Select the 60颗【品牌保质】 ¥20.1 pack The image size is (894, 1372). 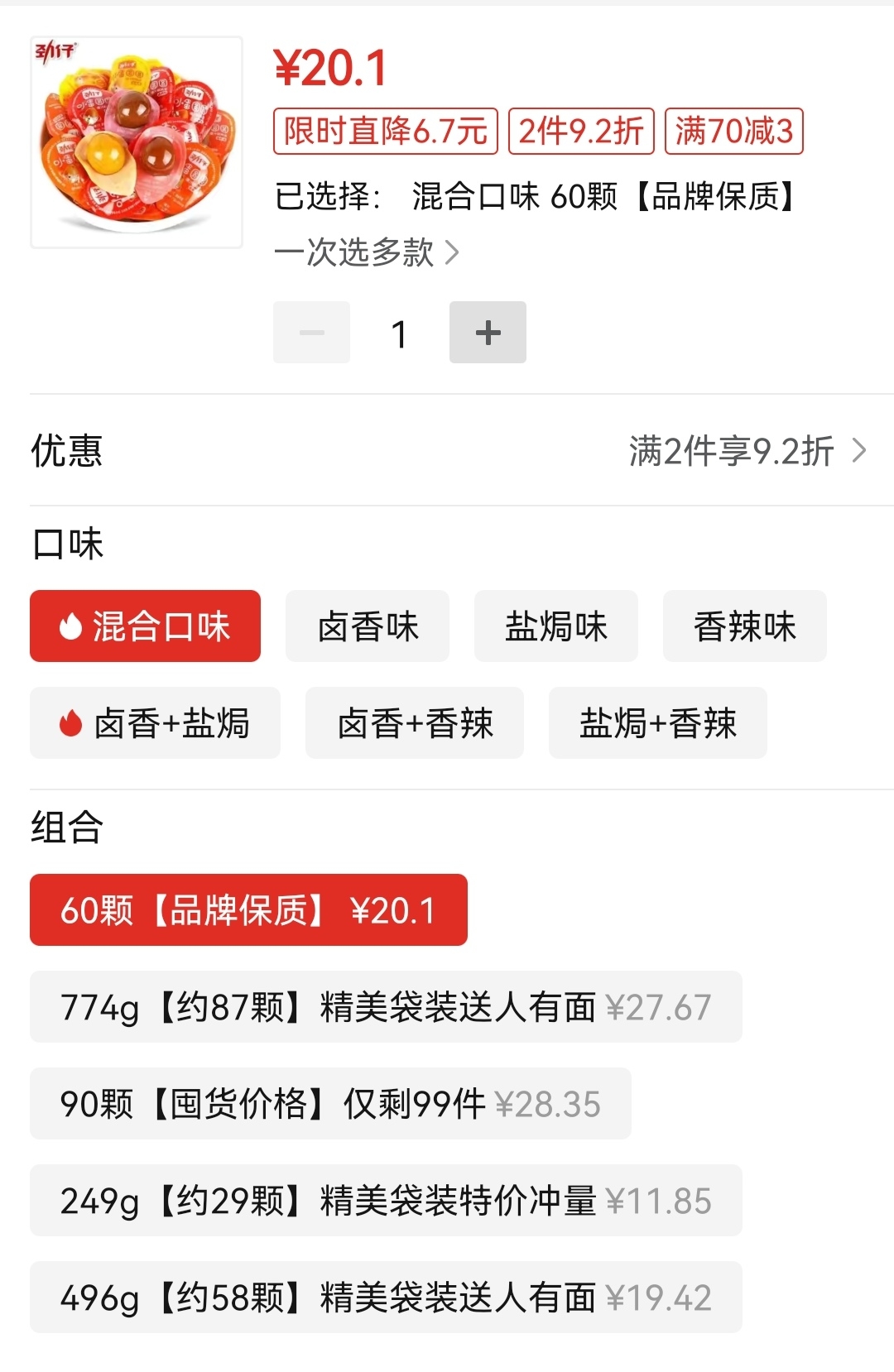click(248, 910)
